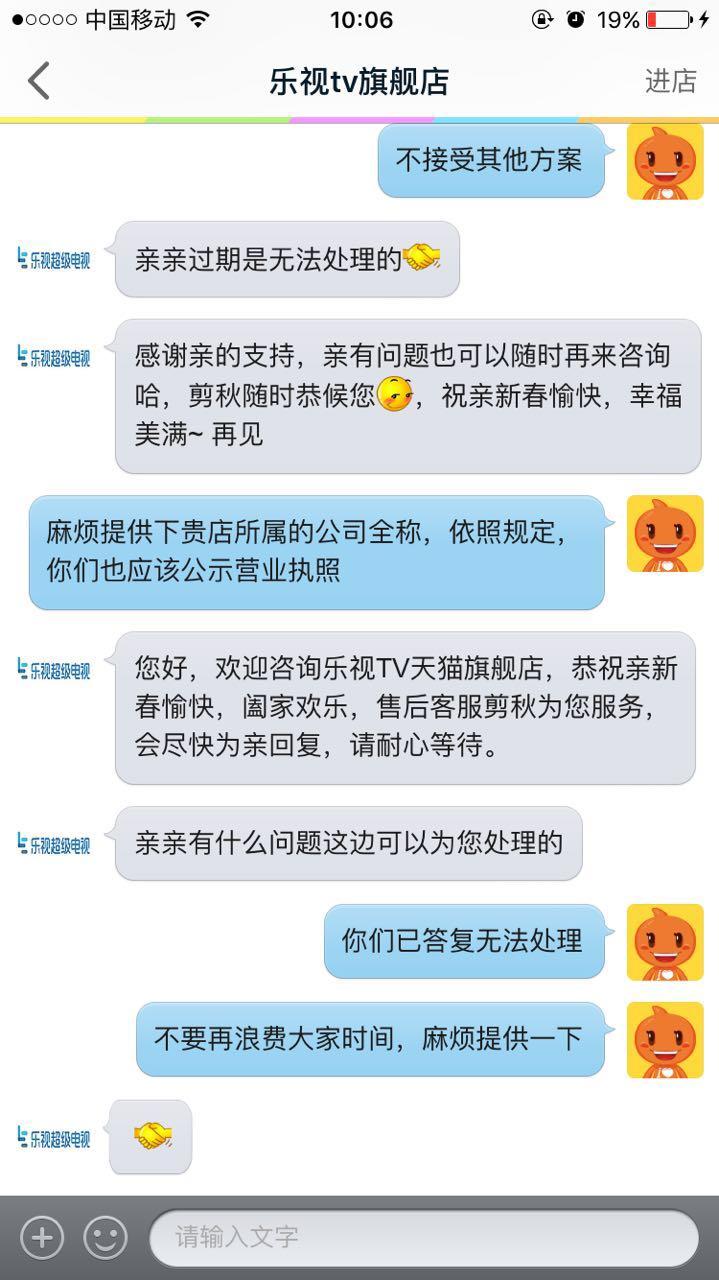719x1280 pixels.
Task: Go back using the top-left arrow
Action: pos(38,81)
